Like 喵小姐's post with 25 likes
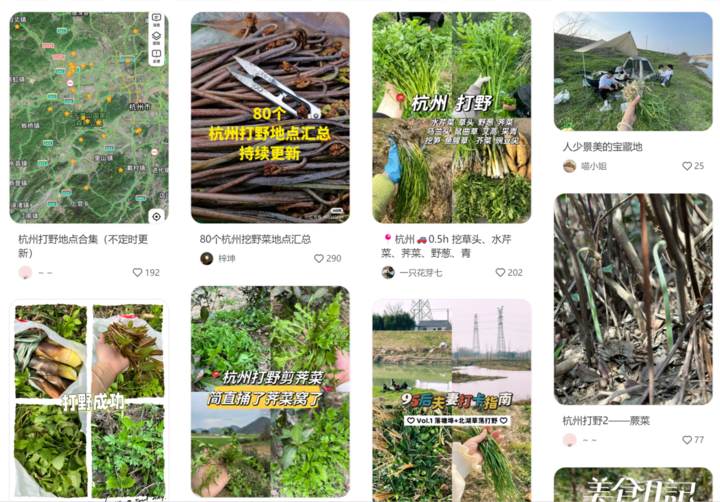The height and width of the screenshot is (502, 720). coord(687,166)
